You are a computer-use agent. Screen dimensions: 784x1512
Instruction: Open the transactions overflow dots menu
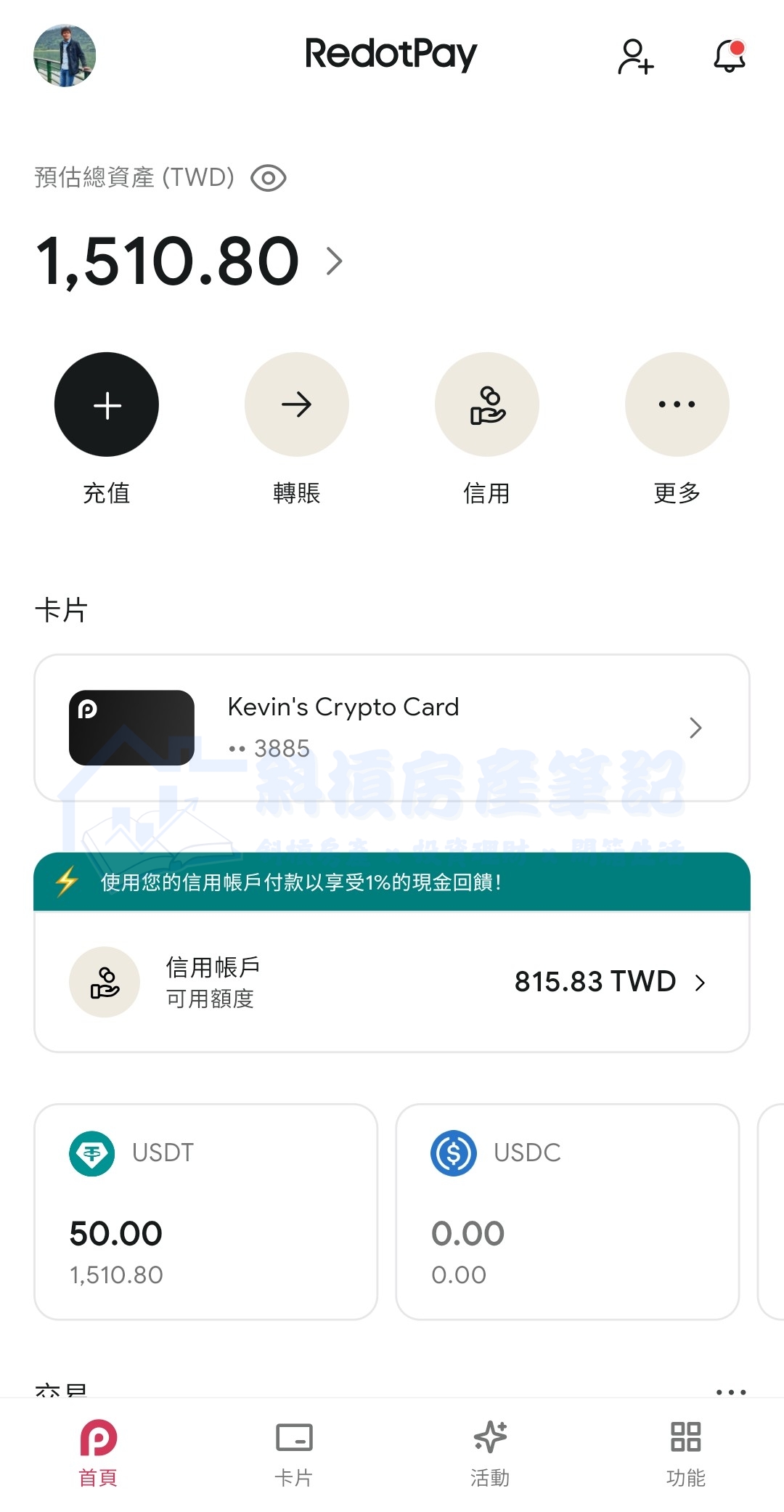731,1391
